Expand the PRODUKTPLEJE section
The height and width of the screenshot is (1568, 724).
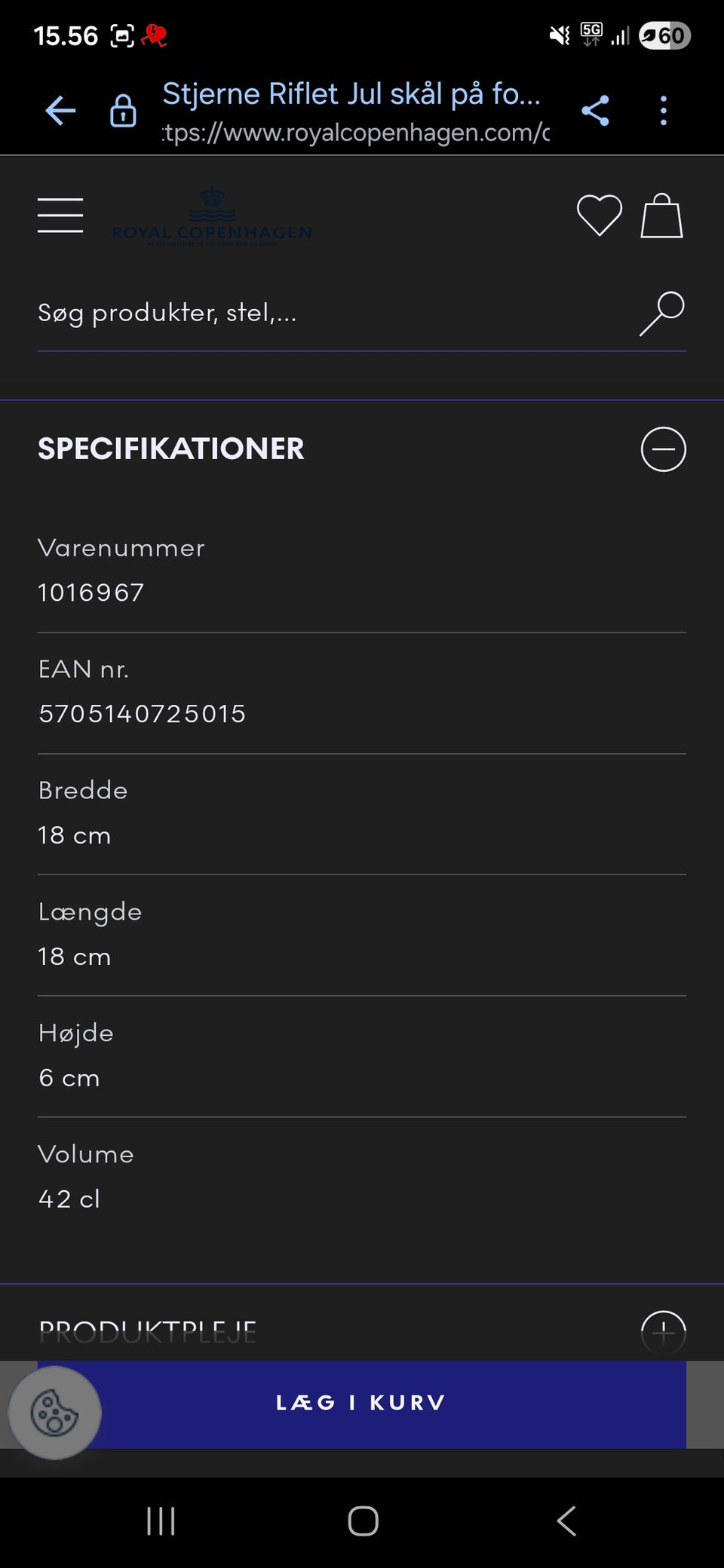(662, 1331)
